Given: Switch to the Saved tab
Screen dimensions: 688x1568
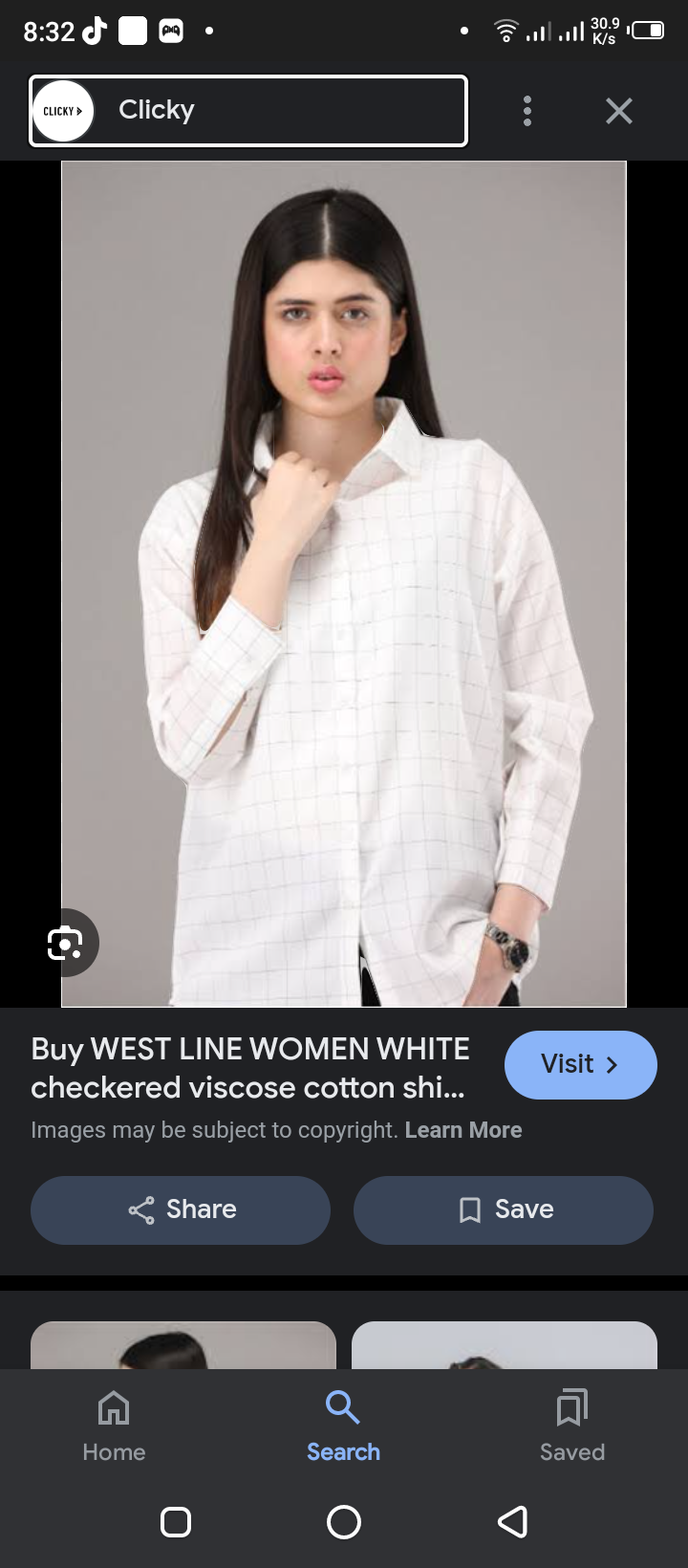Looking at the screenshot, I should [x=572, y=1425].
